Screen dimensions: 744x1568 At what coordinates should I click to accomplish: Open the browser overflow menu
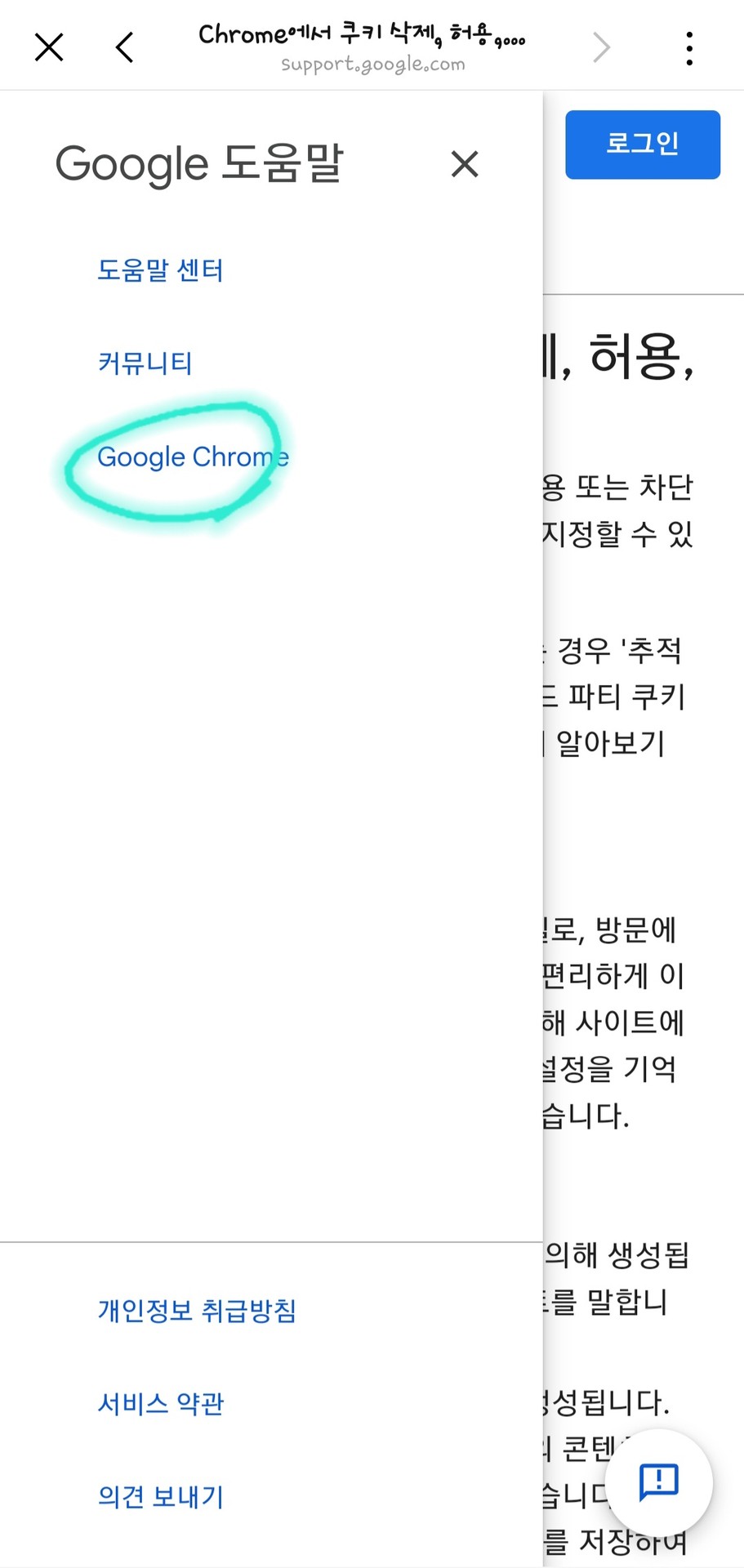[690, 48]
